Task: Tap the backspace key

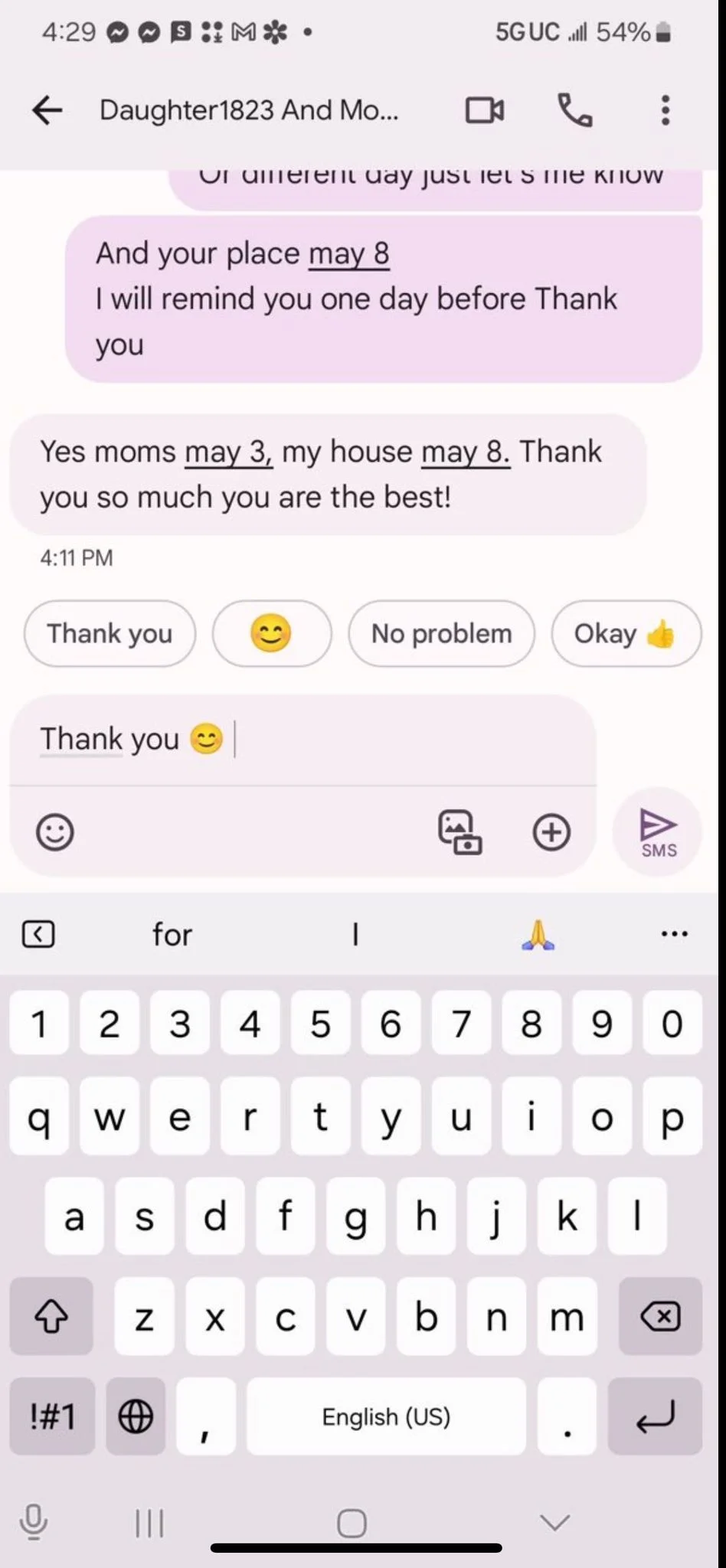Action: pyautogui.click(x=660, y=1317)
